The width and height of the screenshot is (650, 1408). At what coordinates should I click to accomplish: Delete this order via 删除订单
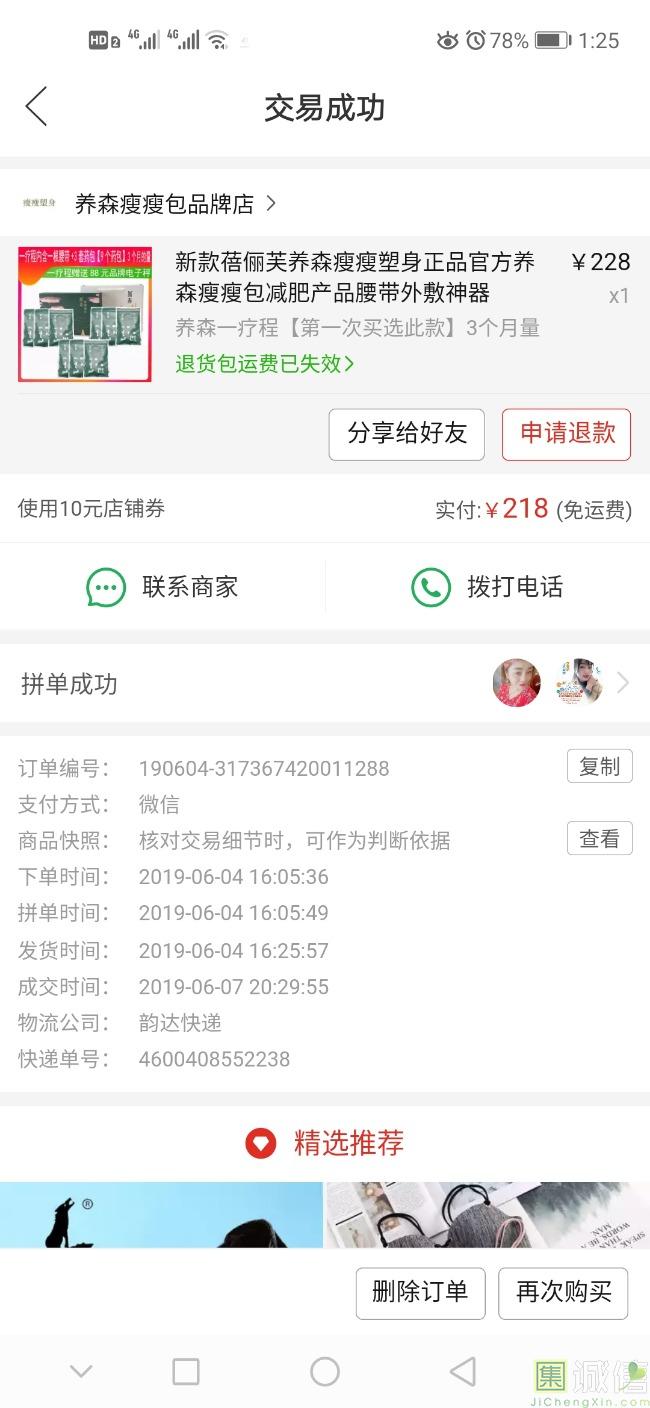[420, 1292]
